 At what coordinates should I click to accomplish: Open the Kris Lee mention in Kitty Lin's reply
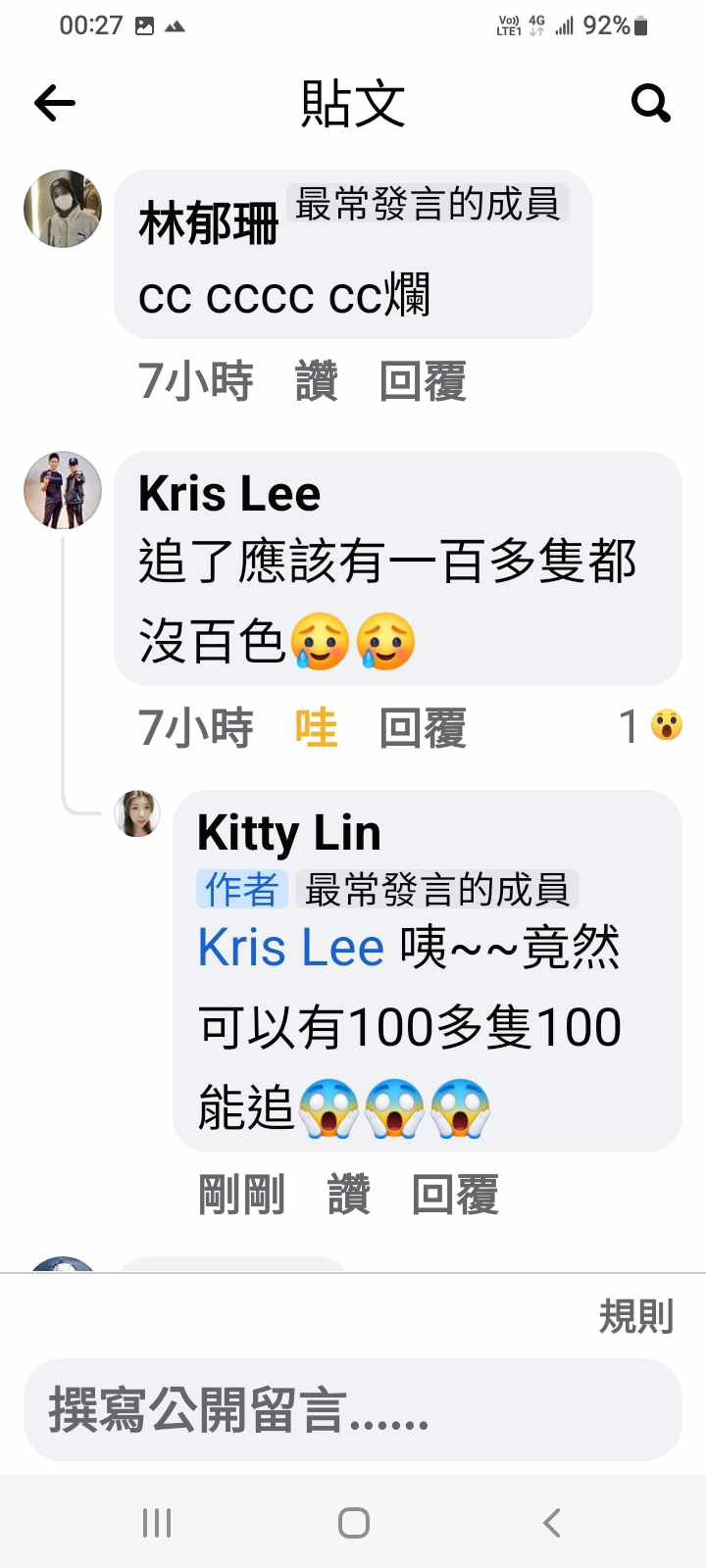tap(290, 948)
